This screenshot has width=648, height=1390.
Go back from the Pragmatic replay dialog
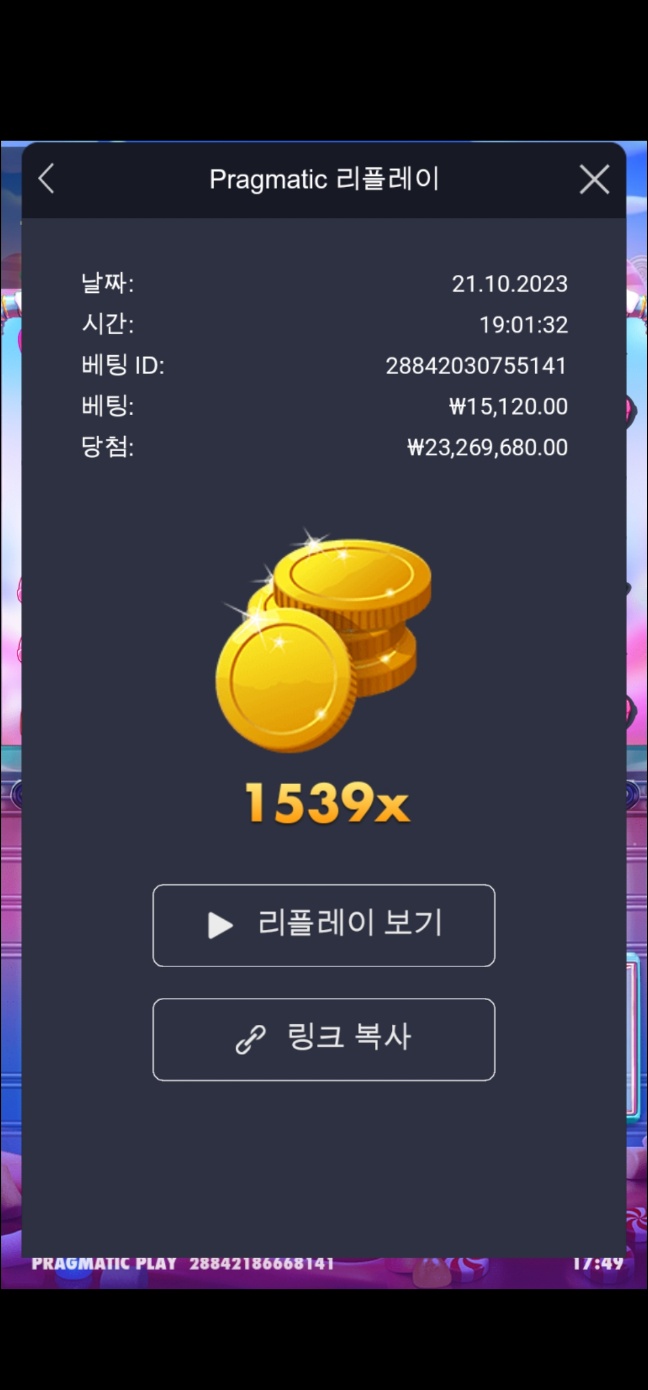click(46, 179)
